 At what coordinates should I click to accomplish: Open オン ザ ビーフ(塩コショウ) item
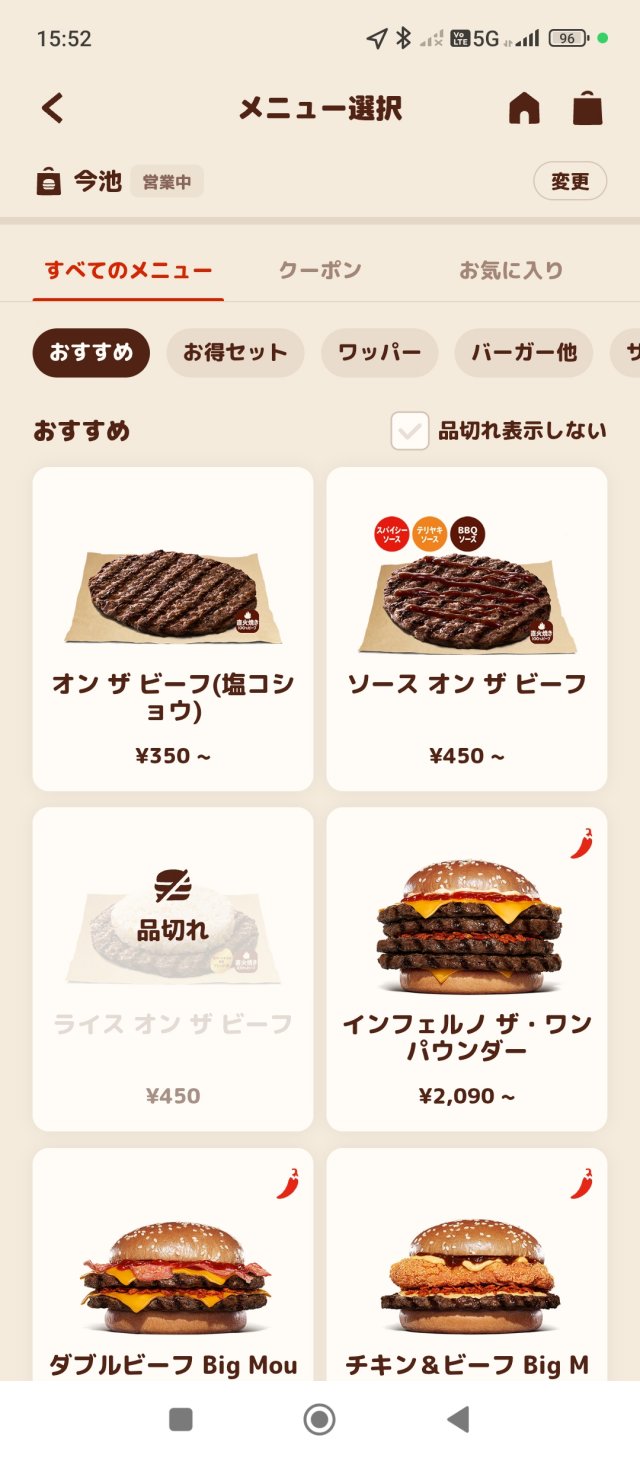click(x=173, y=628)
